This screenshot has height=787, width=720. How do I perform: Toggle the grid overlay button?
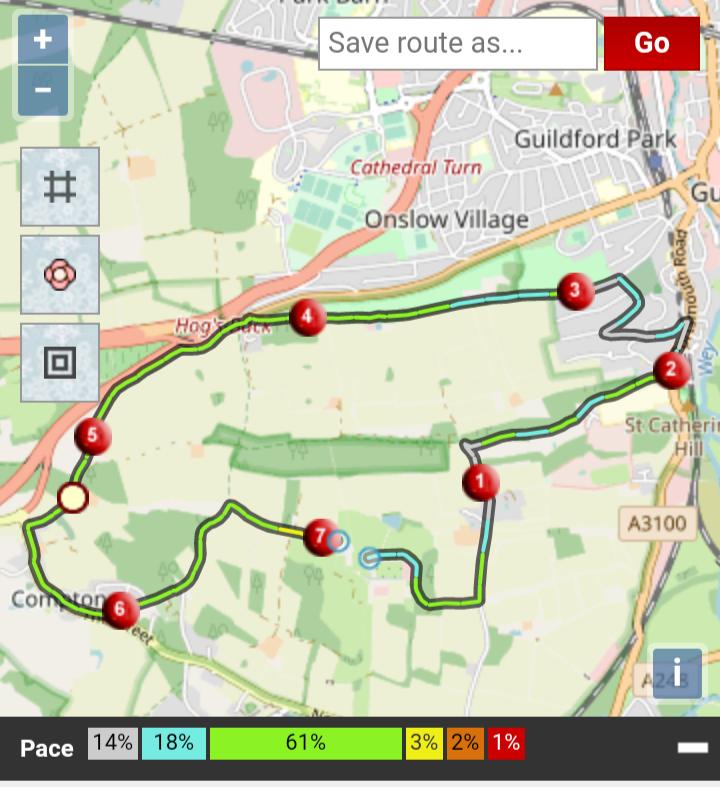pyautogui.click(x=60, y=187)
